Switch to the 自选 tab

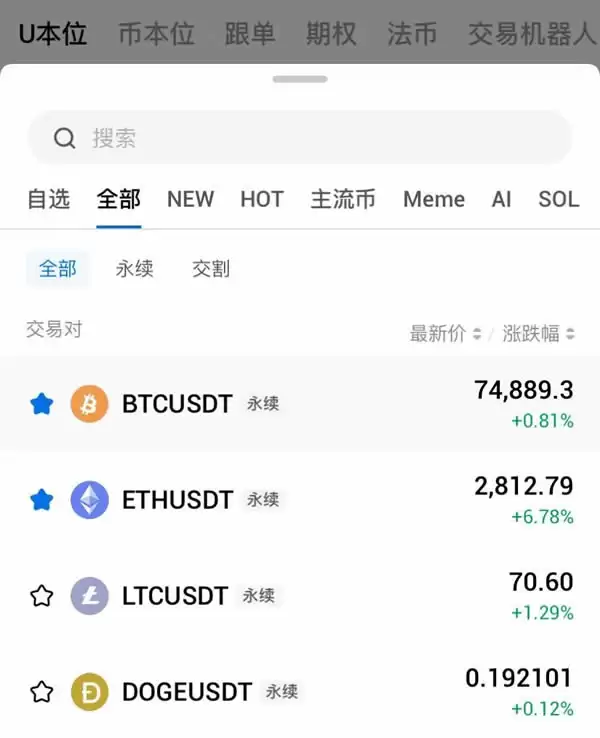48,199
